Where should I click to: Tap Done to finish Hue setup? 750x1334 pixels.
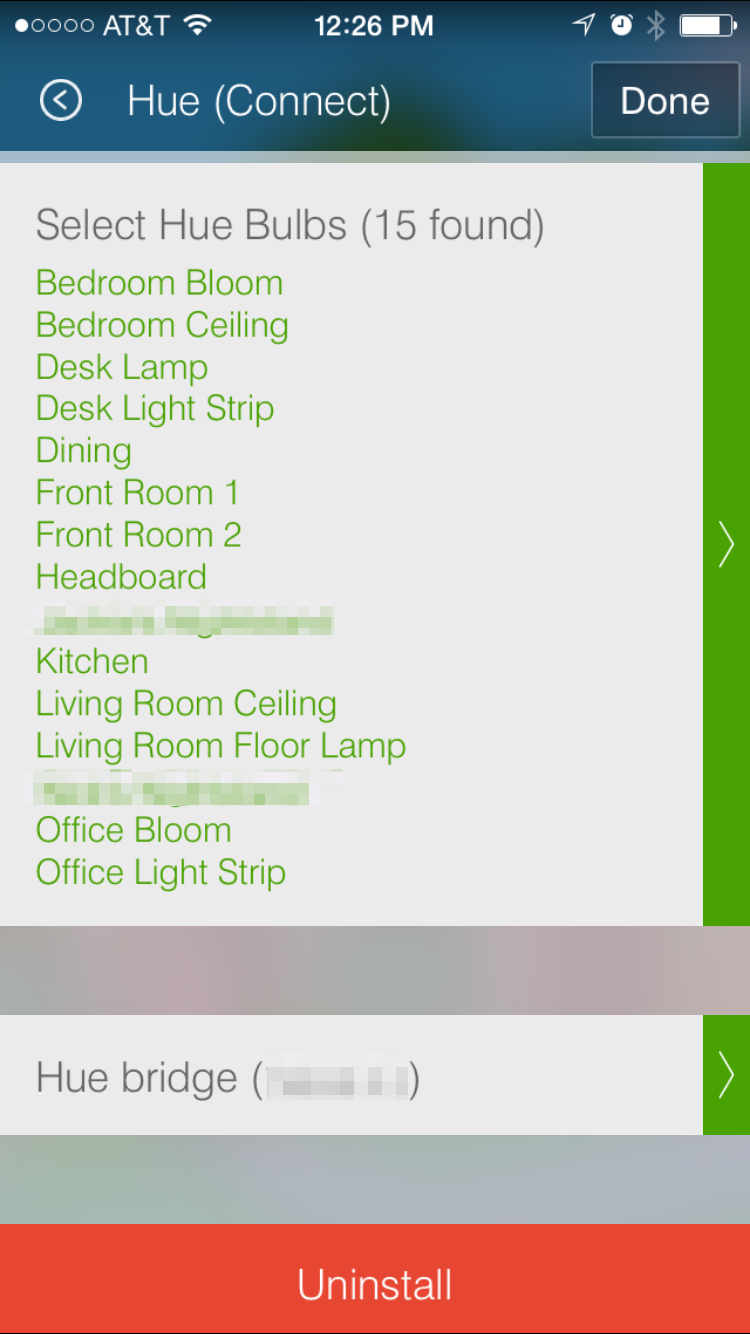[x=665, y=101]
